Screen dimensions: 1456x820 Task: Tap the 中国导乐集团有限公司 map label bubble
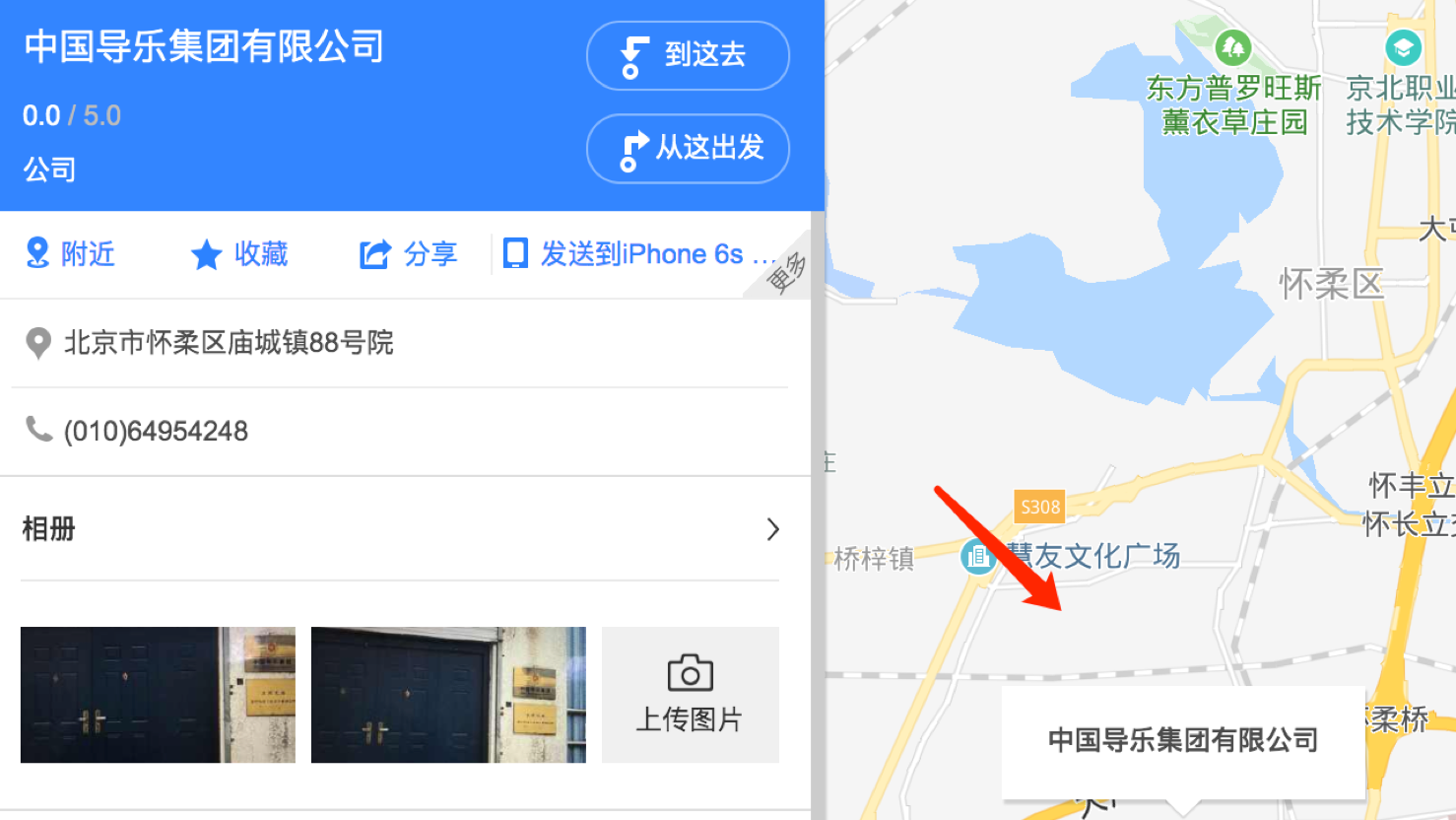pyautogui.click(x=1182, y=740)
